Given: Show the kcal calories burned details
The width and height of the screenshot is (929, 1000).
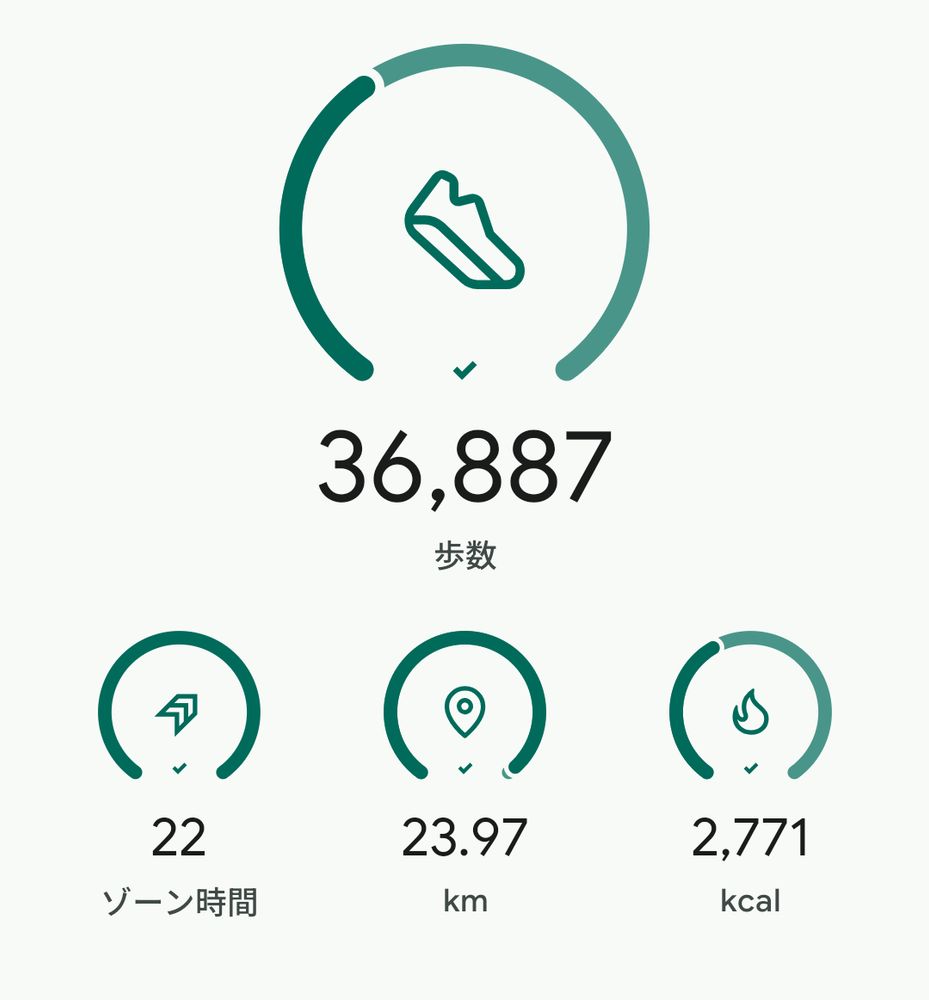Looking at the screenshot, I should point(750,712).
